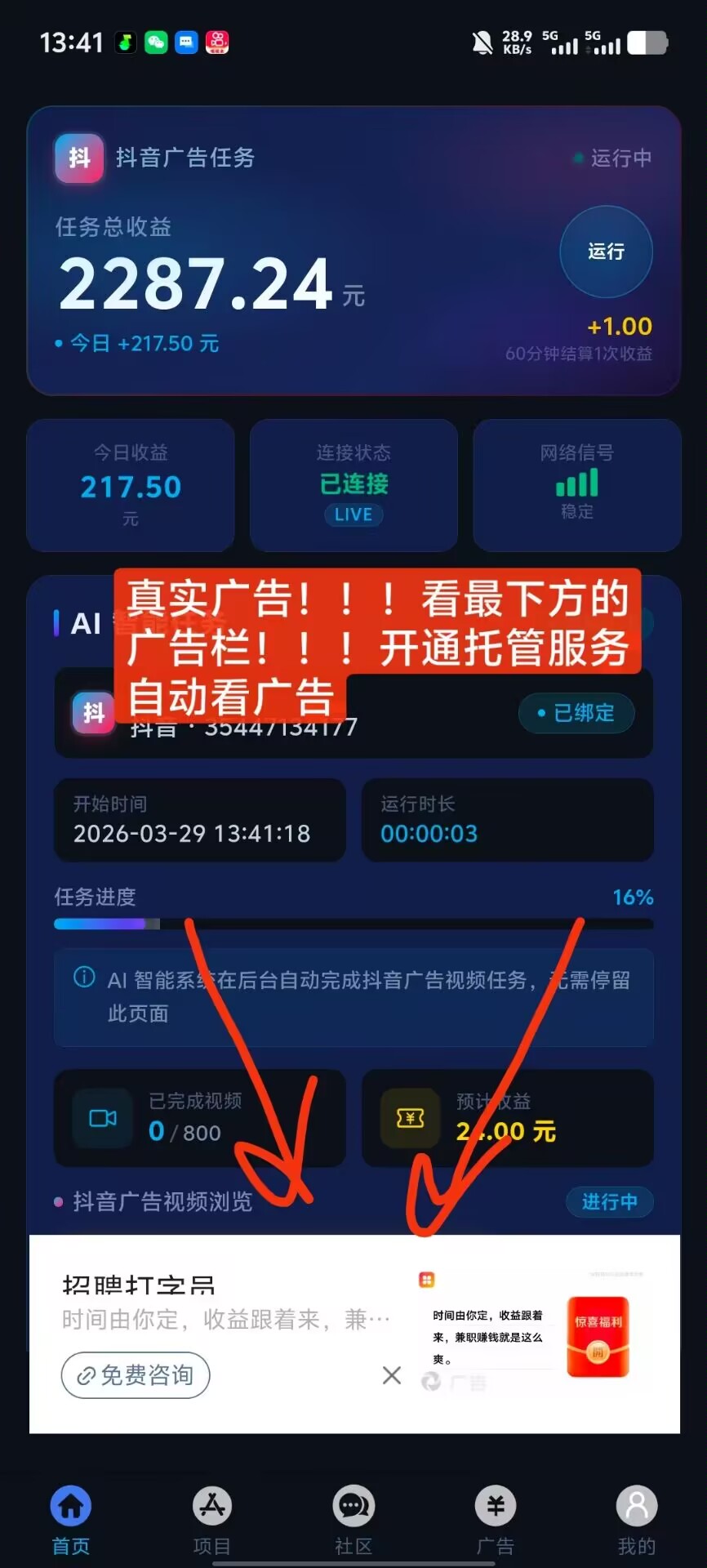Open the 免费咨询 link in the ad
Screen dimensions: 707x1568
[136, 1376]
